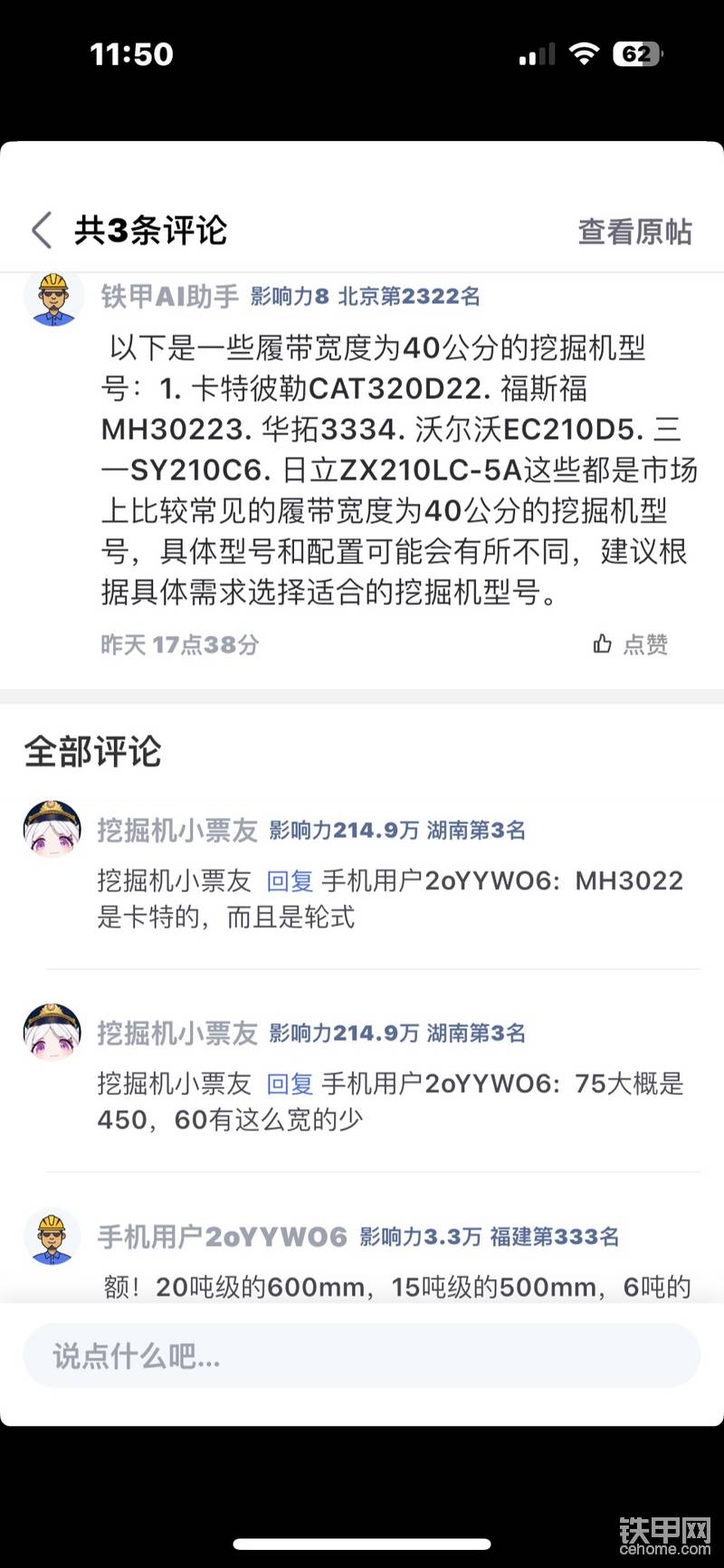Open the 回复 link in the MH3022 reply
The width and height of the screenshot is (724, 1568).
click(x=290, y=881)
